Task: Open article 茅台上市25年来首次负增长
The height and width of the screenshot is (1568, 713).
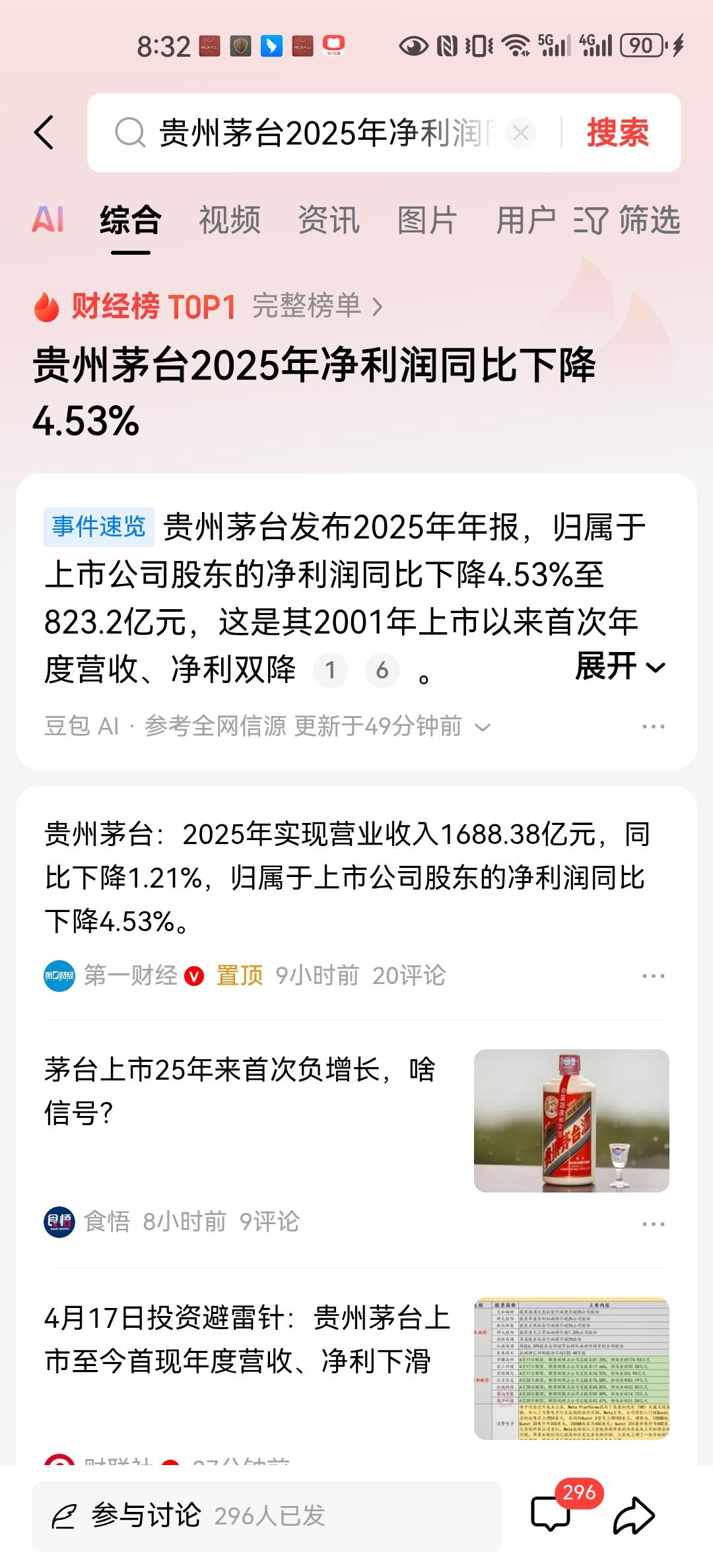Action: (240, 1090)
